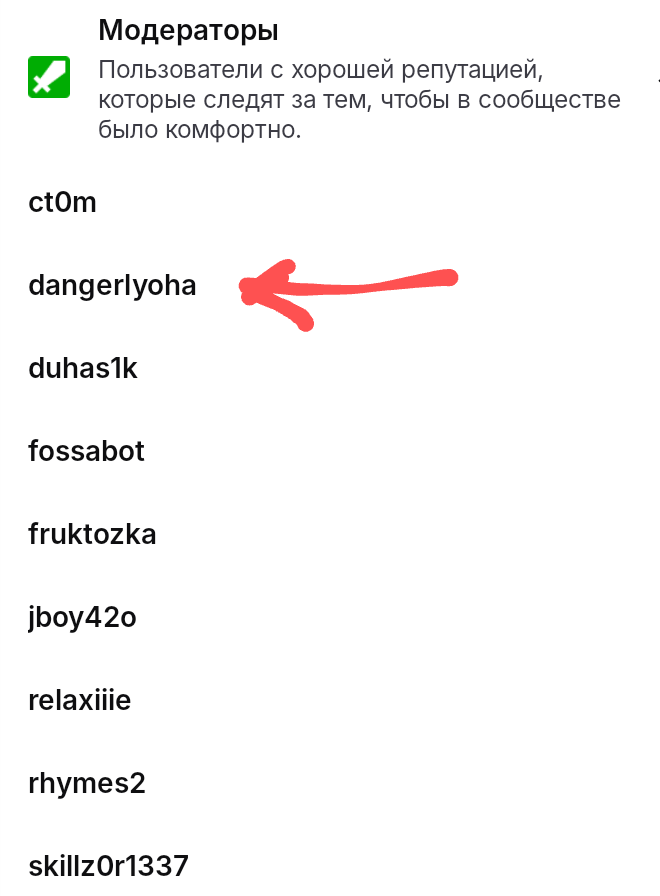Open duhas1k's user card
This screenshot has width=660, height=896.
(x=83, y=368)
